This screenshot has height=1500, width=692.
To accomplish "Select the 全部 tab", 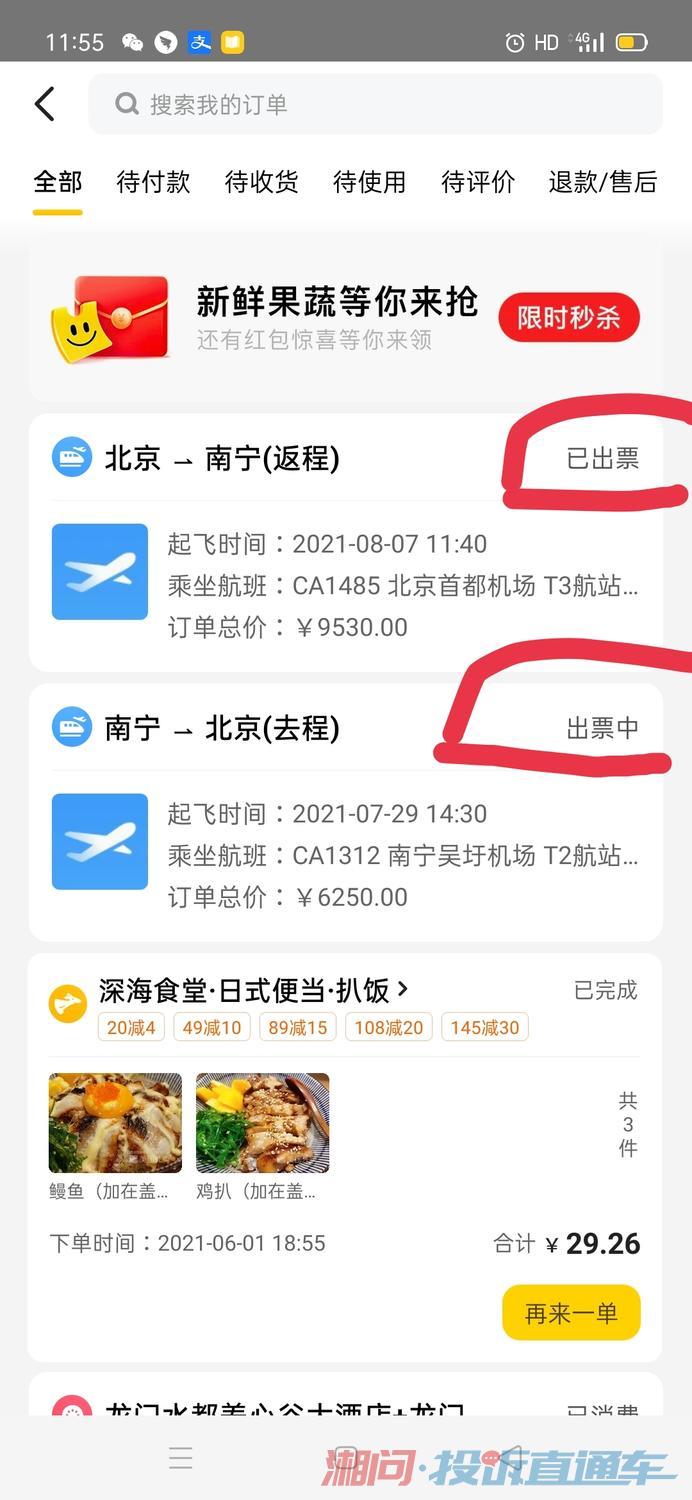I will pos(57,182).
